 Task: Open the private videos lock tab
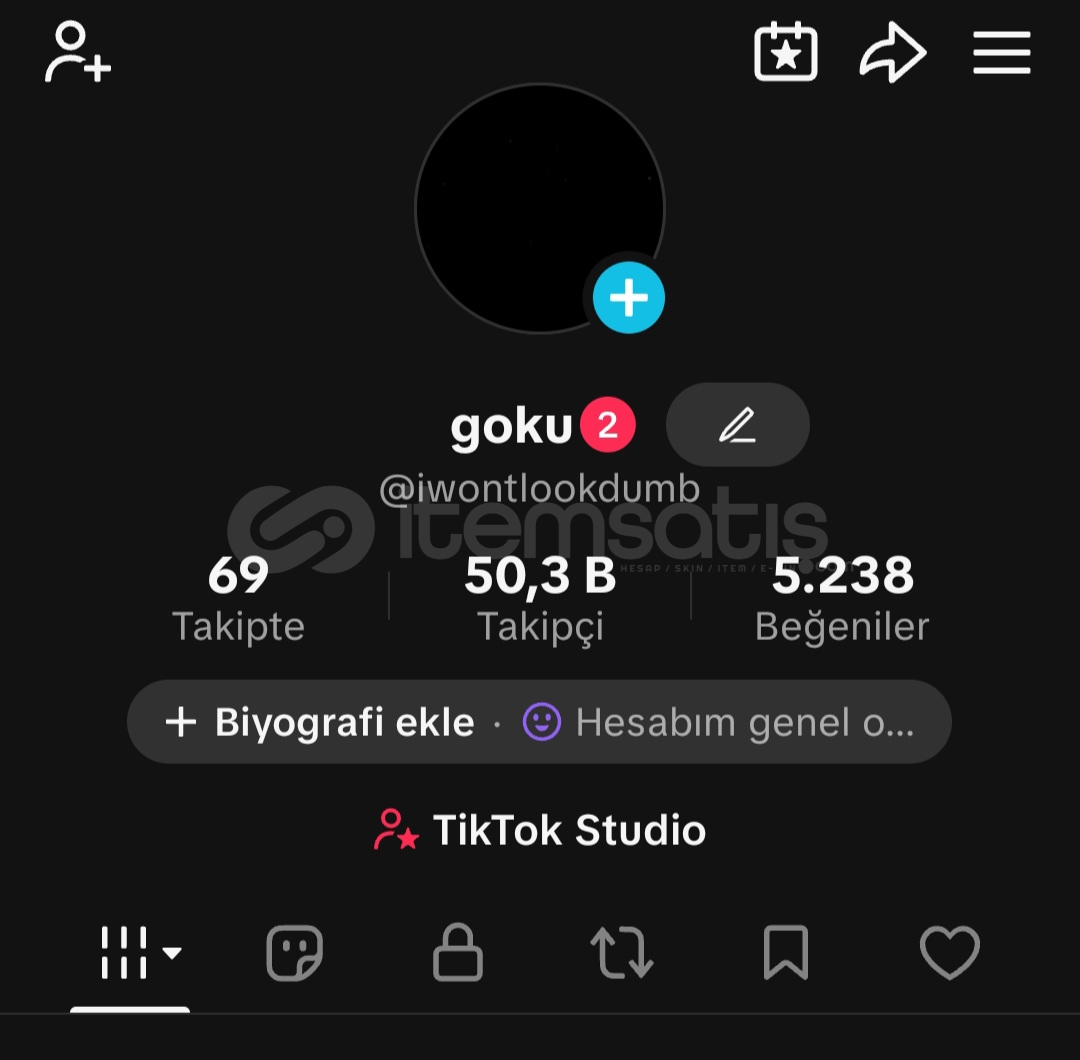[458, 952]
